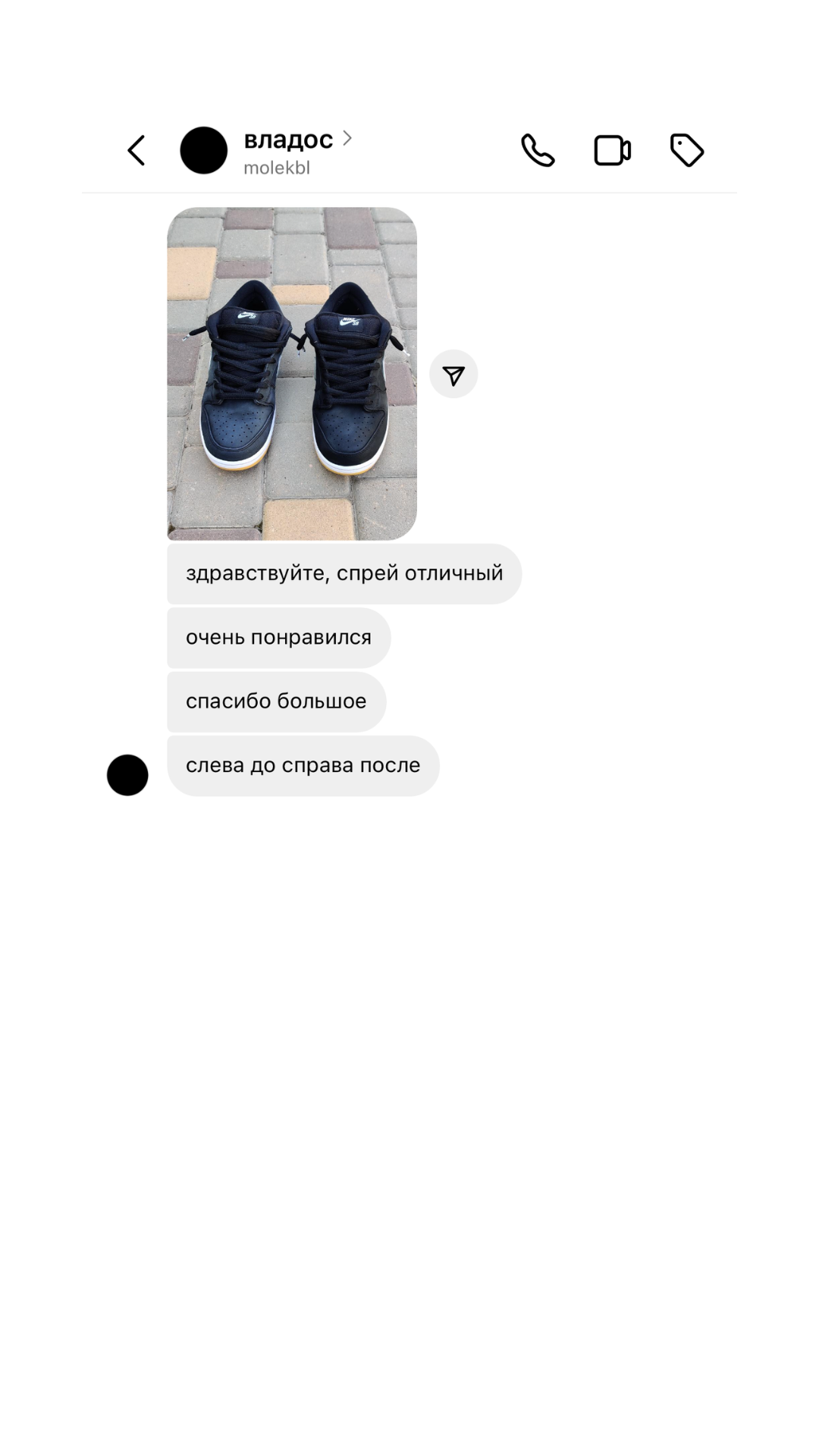The width and height of the screenshot is (819, 1456).
Task: Open владос profile details
Action: tap(297, 151)
